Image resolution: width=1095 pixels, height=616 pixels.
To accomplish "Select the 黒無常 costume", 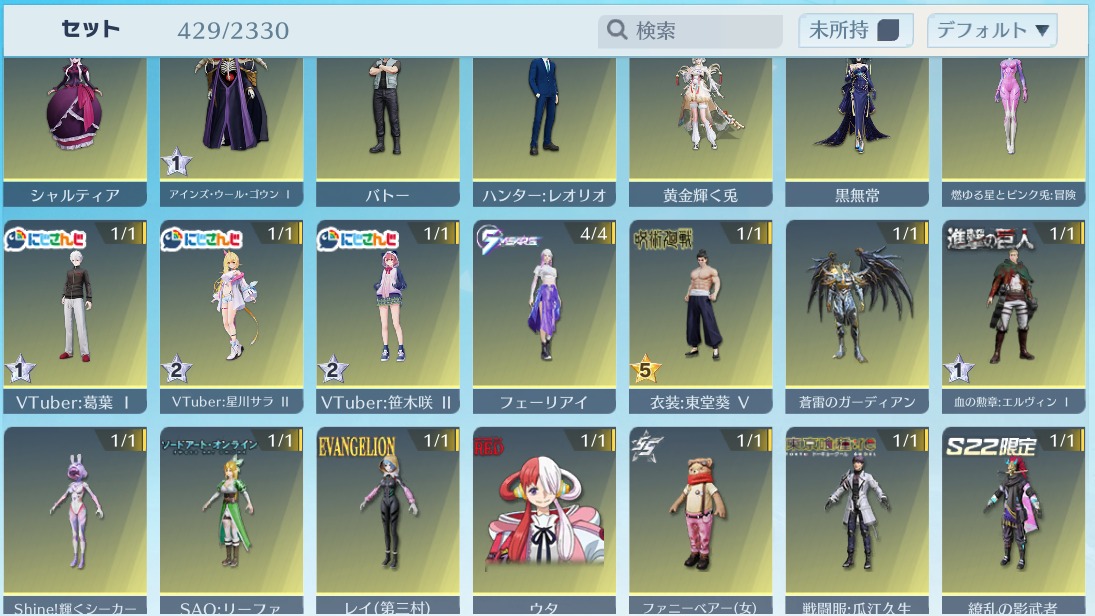I will tap(857, 131).
